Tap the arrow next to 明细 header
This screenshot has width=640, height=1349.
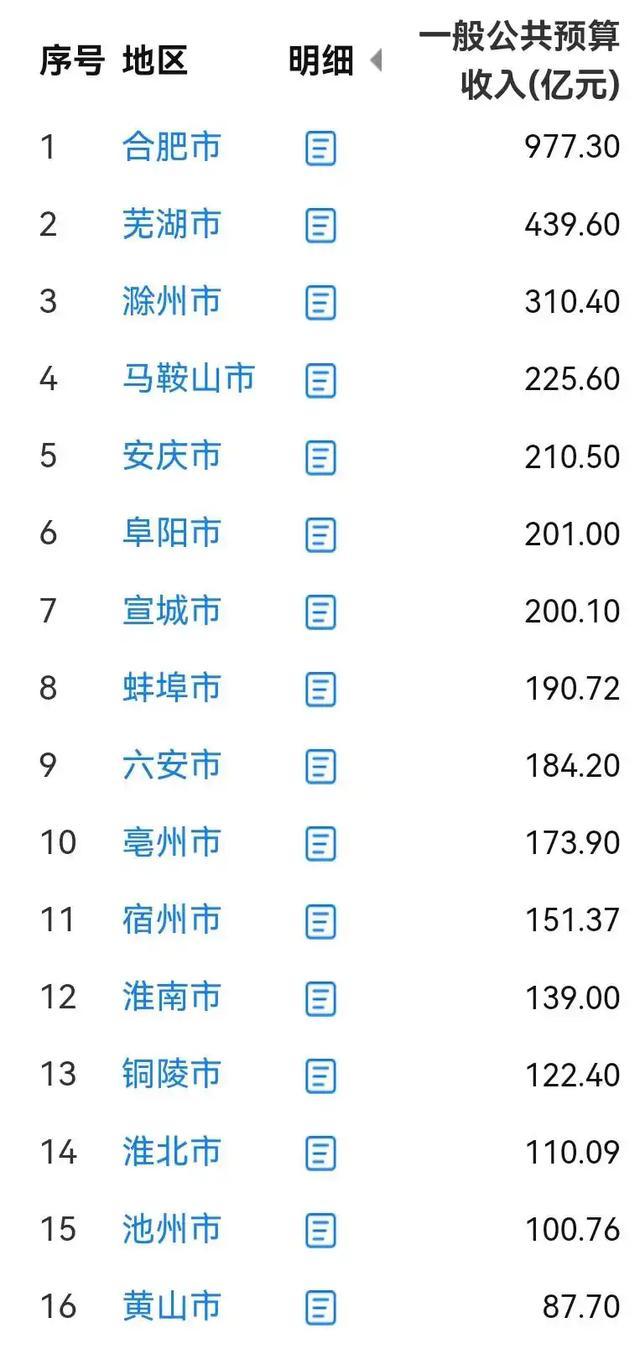click(376, 62)
